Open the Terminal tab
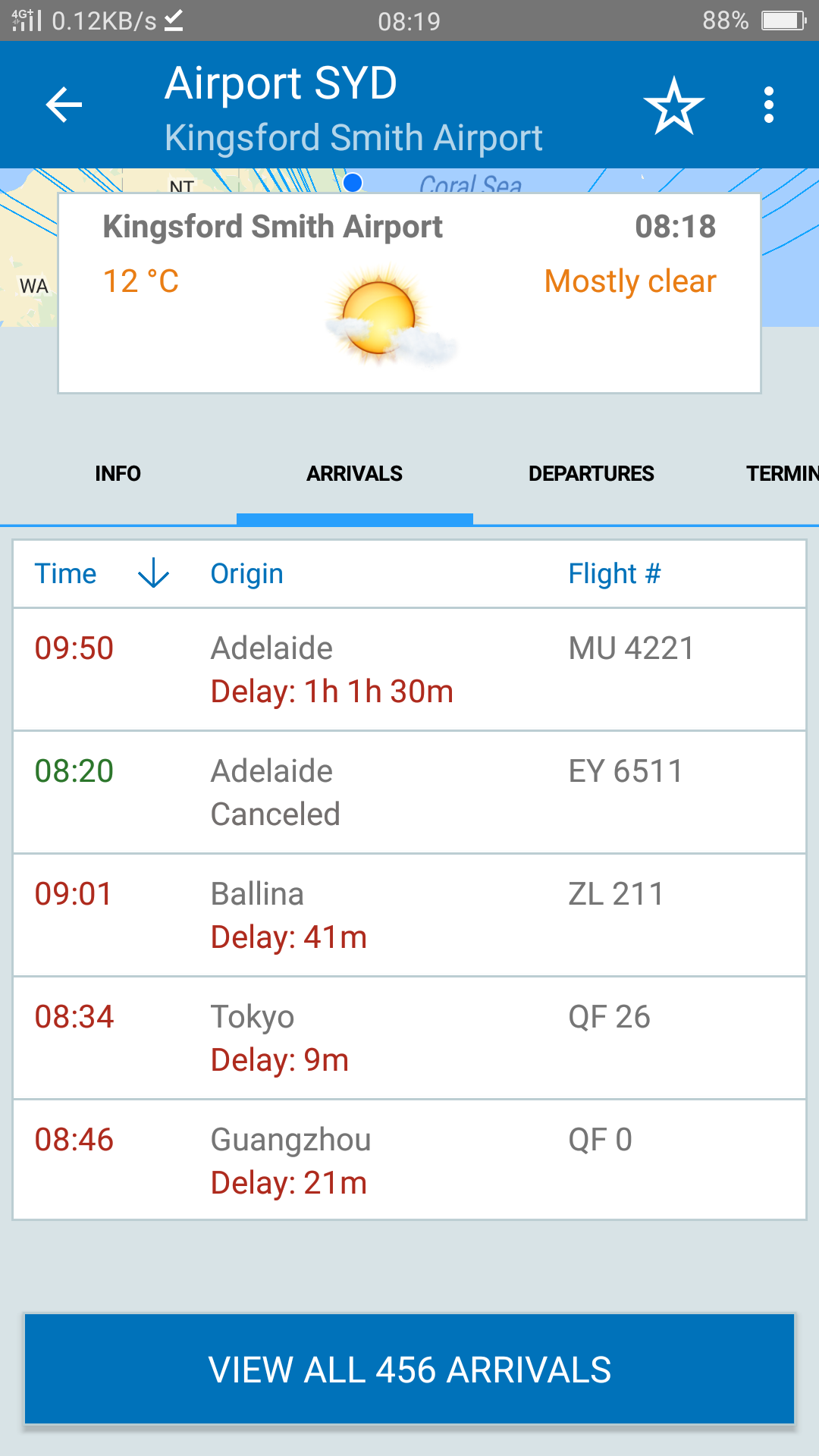This screenshot has width=819, height=1456. [781, 473]
